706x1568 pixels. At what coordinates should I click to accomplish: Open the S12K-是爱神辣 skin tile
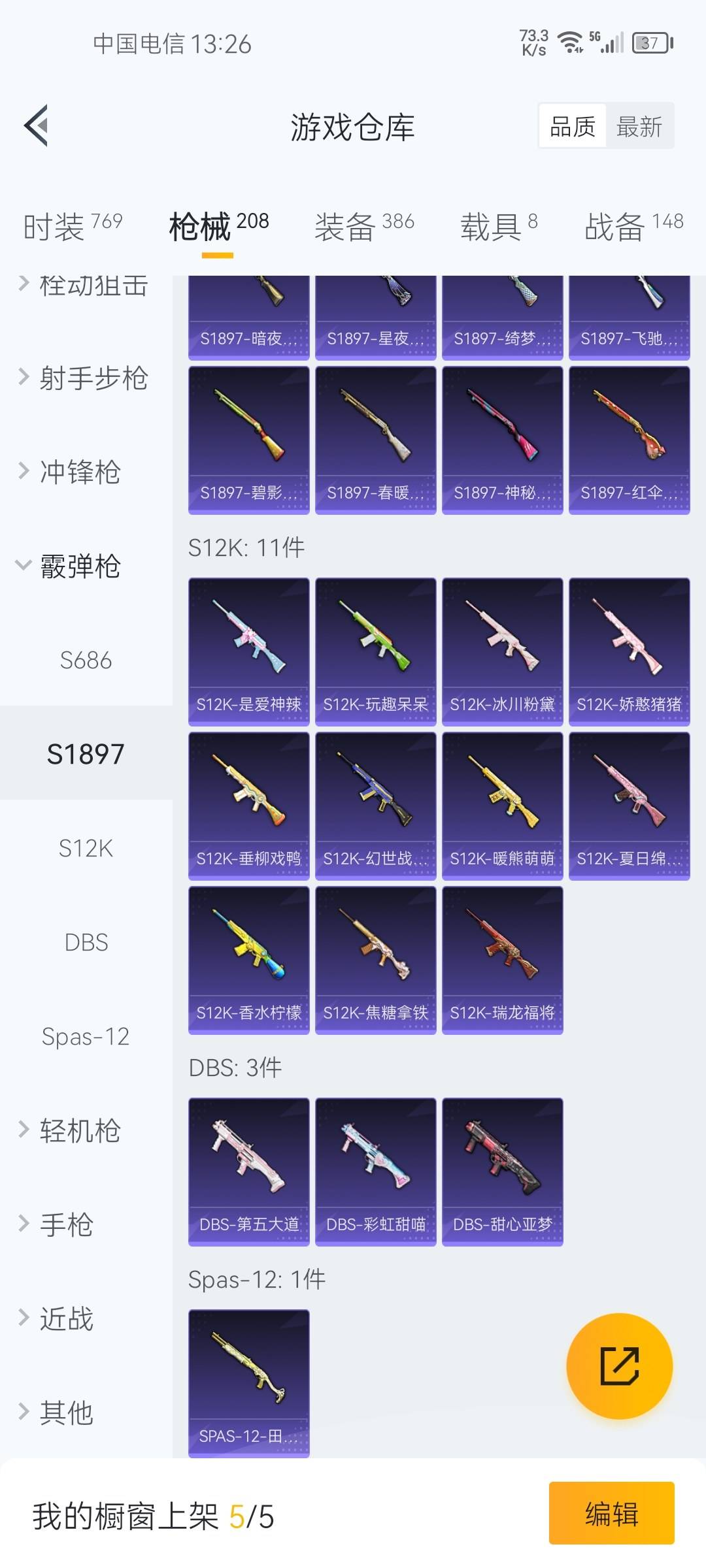pyautogui.click(x=248, y=651)
